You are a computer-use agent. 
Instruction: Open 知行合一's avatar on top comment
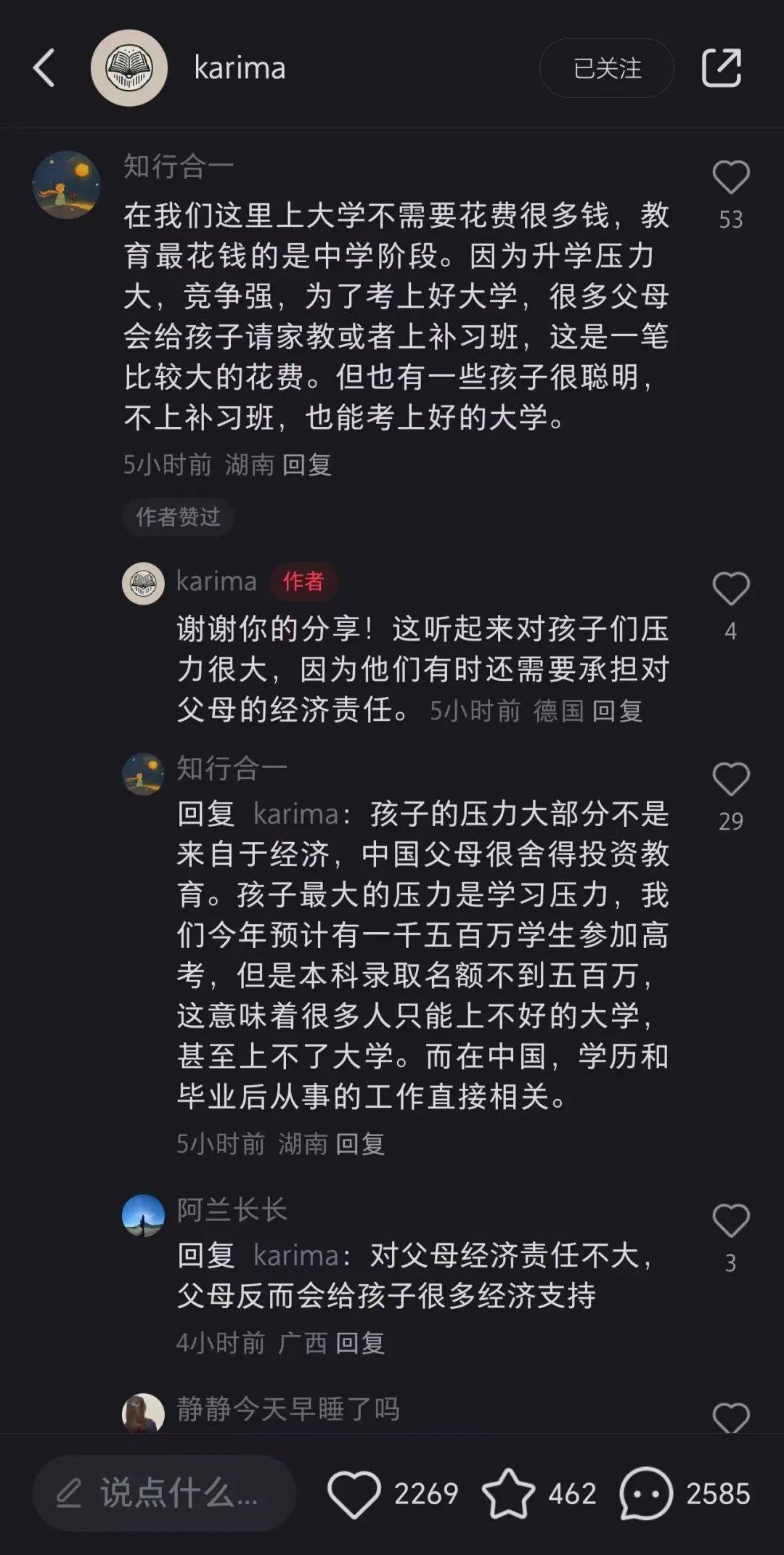click(67, 184)
